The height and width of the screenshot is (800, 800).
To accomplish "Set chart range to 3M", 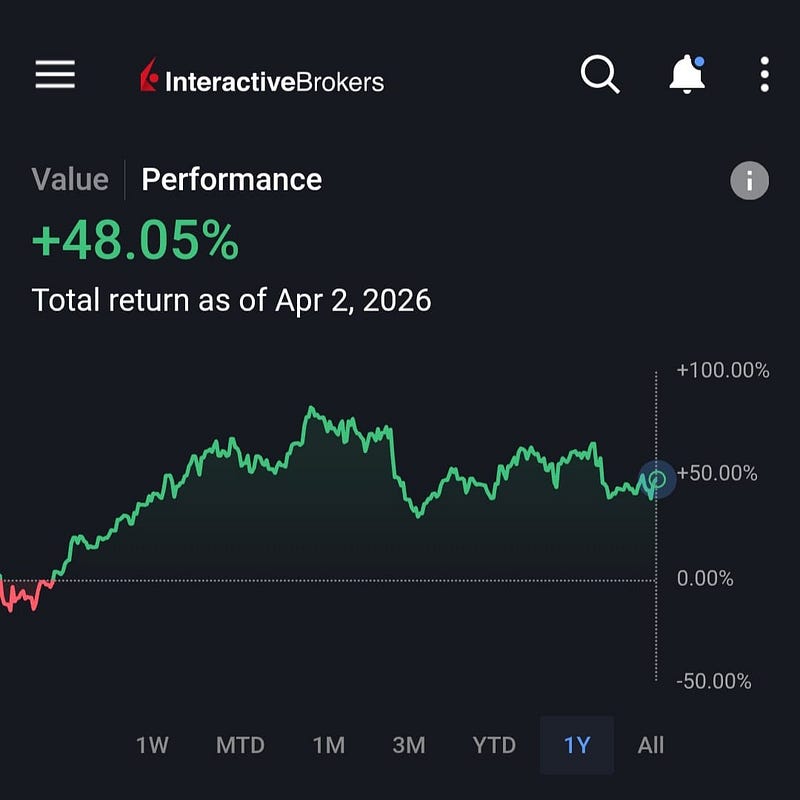I will tap(409, 745).
